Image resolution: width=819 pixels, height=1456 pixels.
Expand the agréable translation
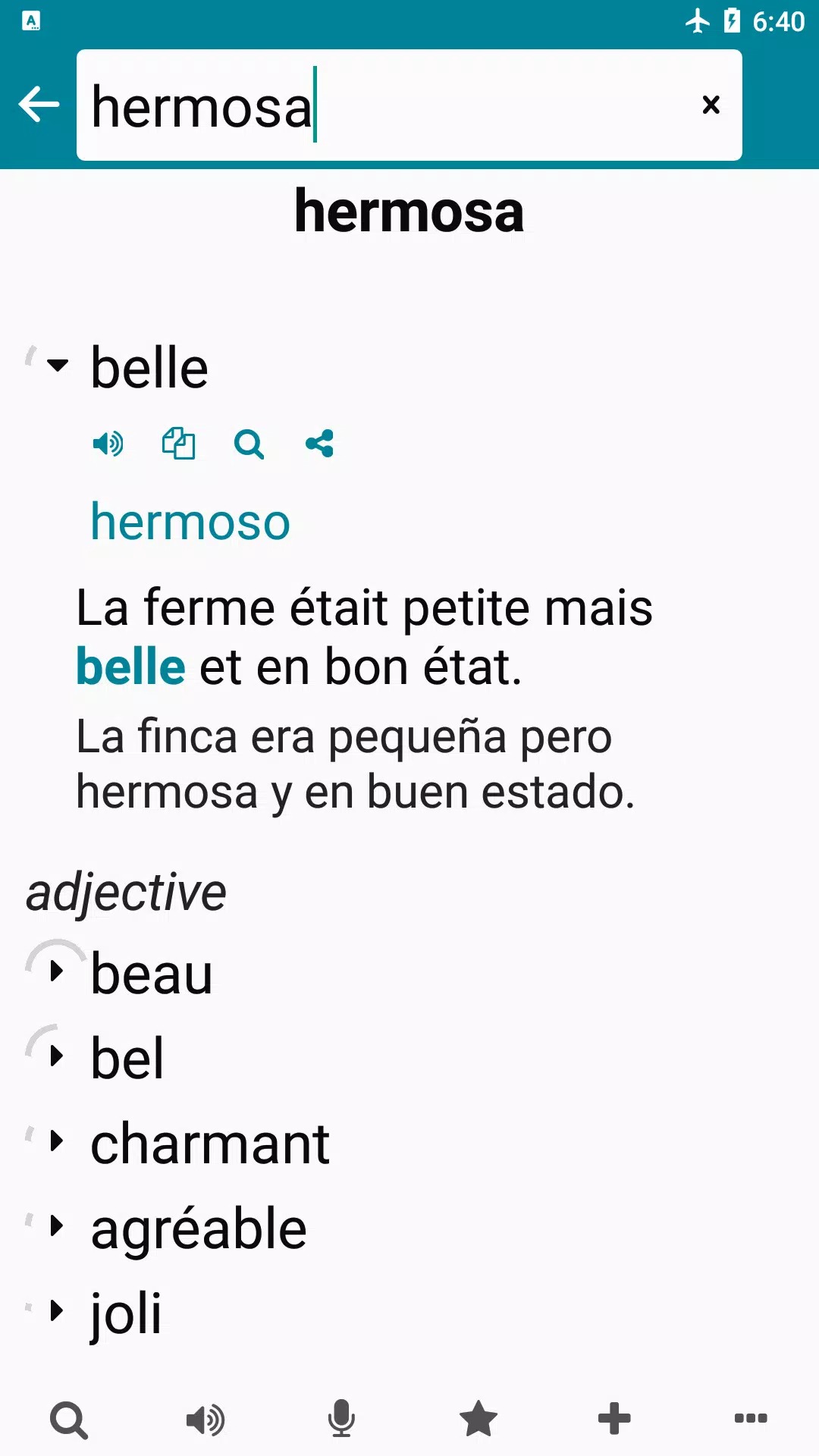click(58, 1226)
